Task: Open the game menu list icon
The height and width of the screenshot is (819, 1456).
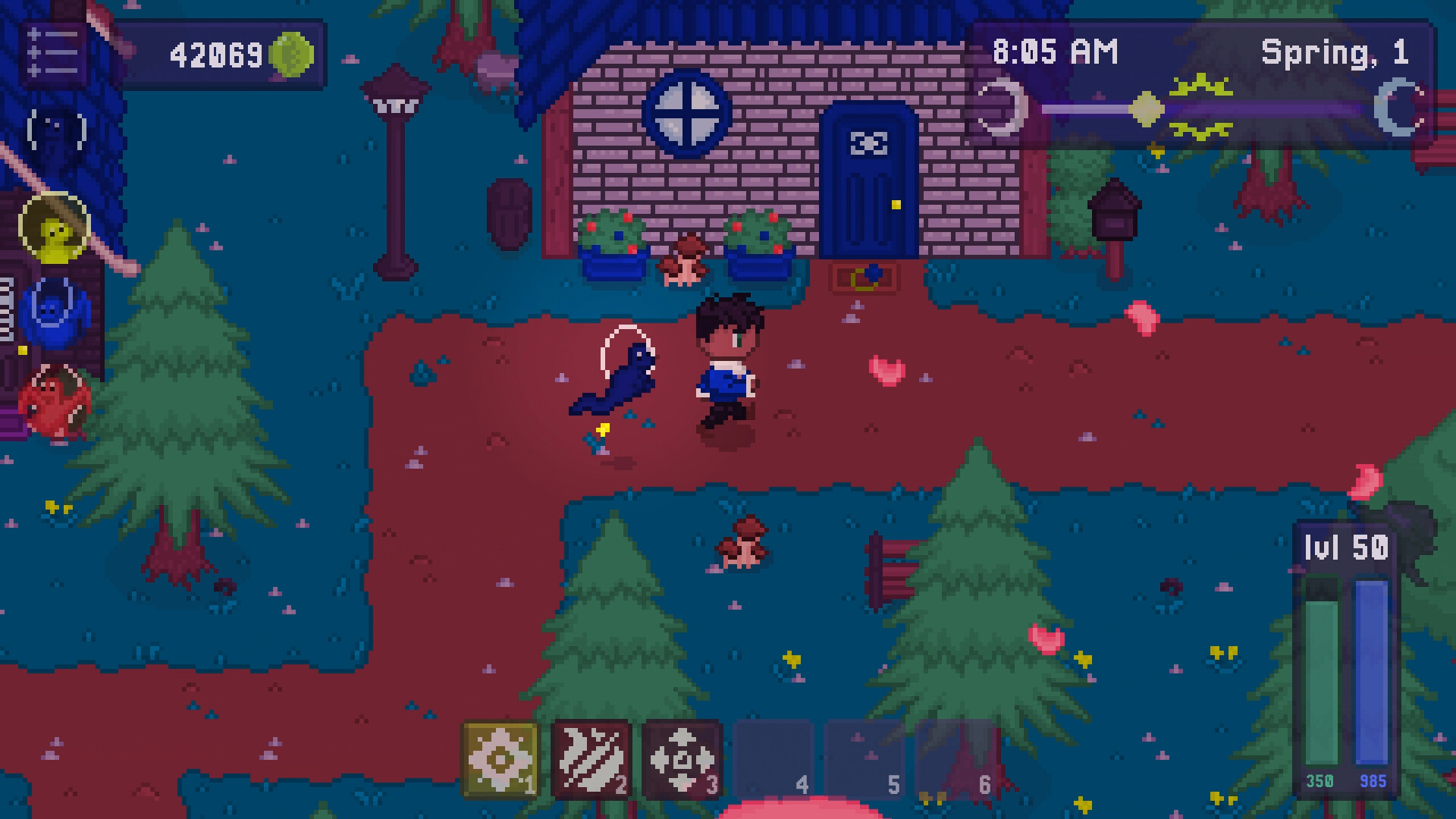Action: tap(53, 53)
